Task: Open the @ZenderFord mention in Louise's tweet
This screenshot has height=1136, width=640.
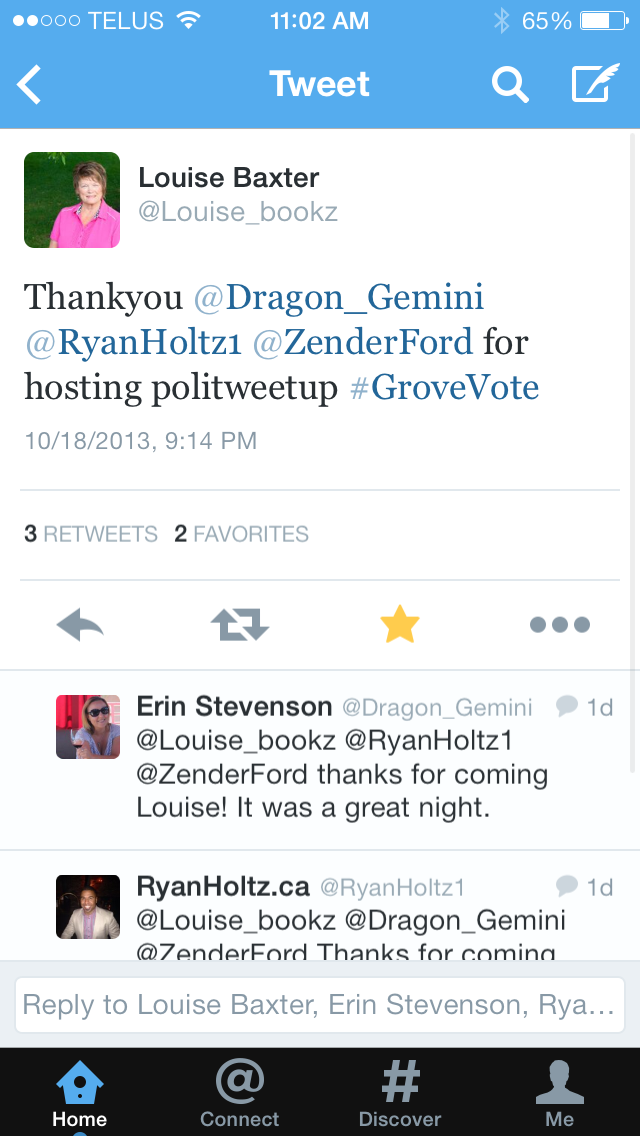Action: [362, 342]
